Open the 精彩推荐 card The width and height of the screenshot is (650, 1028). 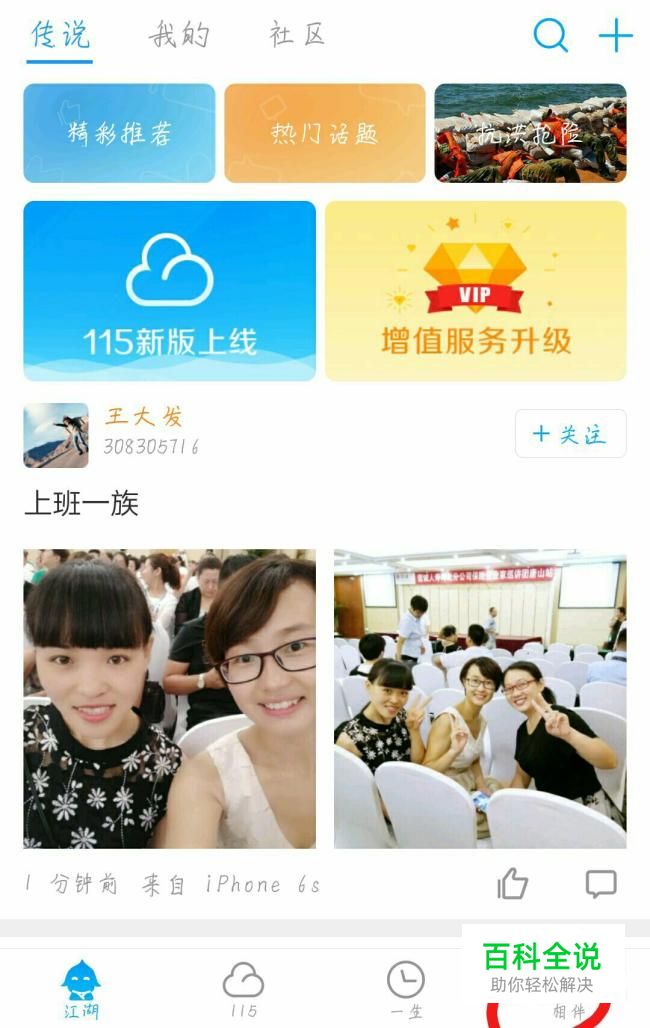pyautogui.click(x=119, y=133)
